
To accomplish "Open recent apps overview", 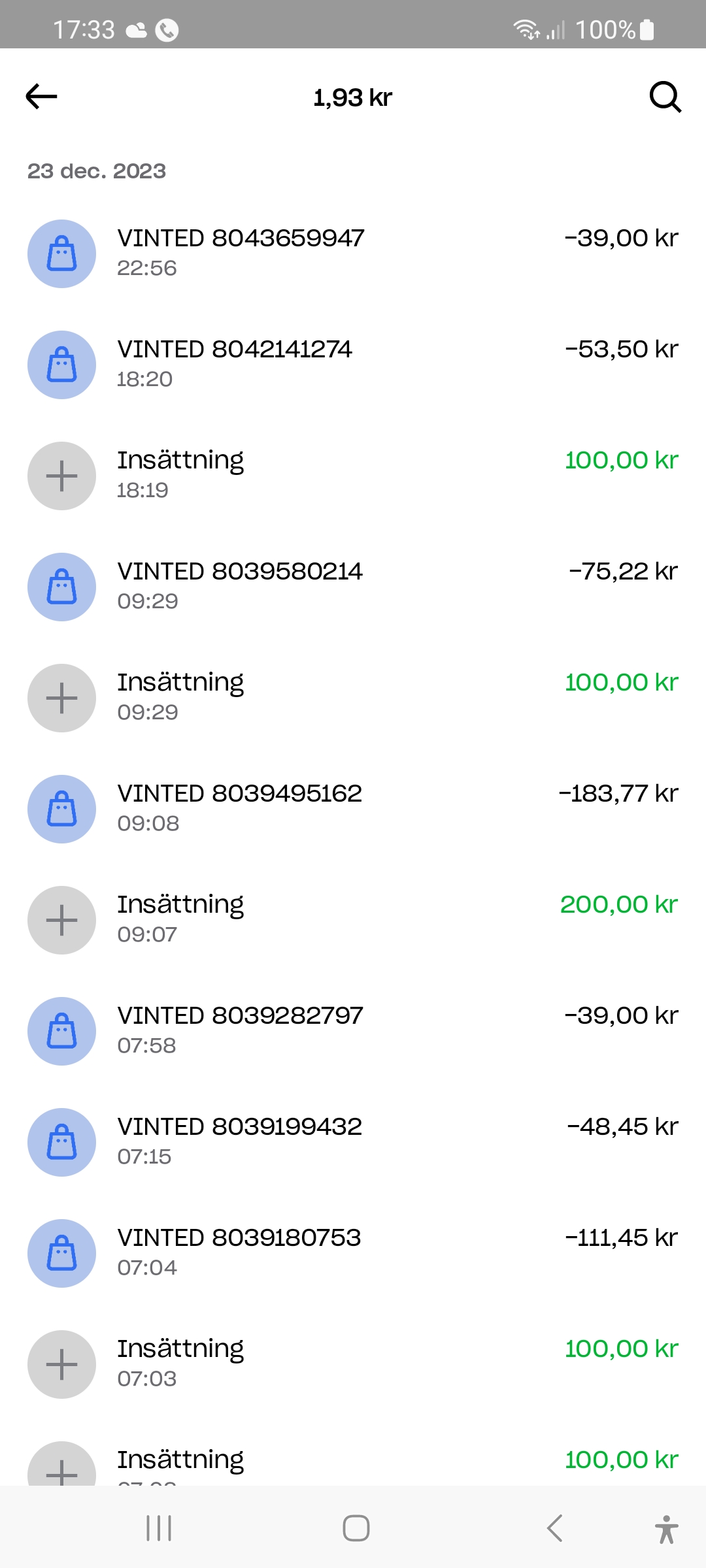I will 159,1528.
